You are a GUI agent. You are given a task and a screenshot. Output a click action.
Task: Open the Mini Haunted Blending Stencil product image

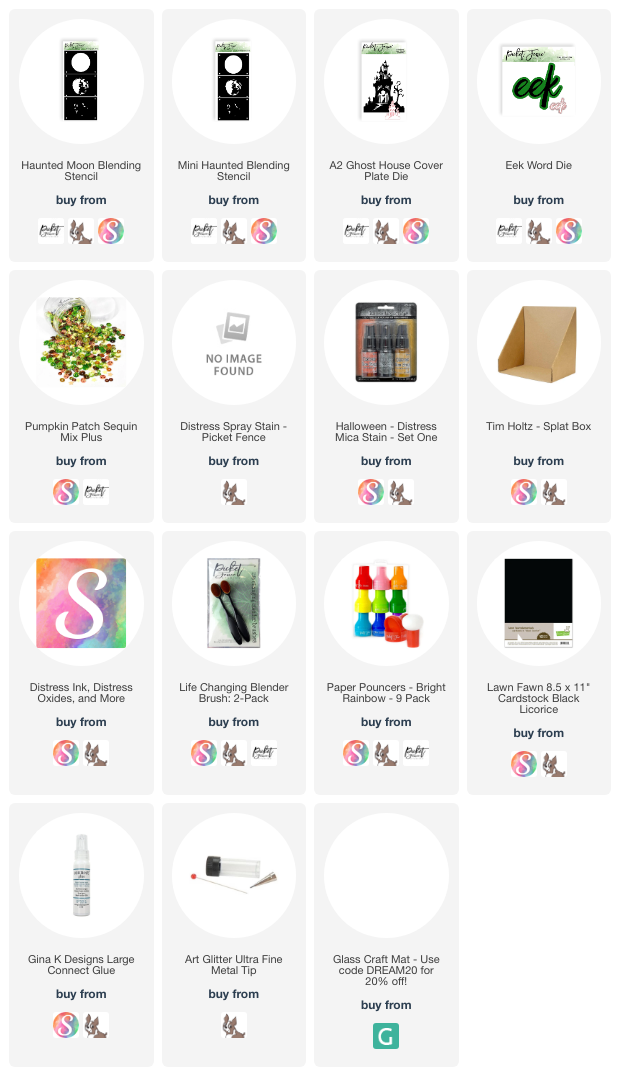(x=234, y=82)
